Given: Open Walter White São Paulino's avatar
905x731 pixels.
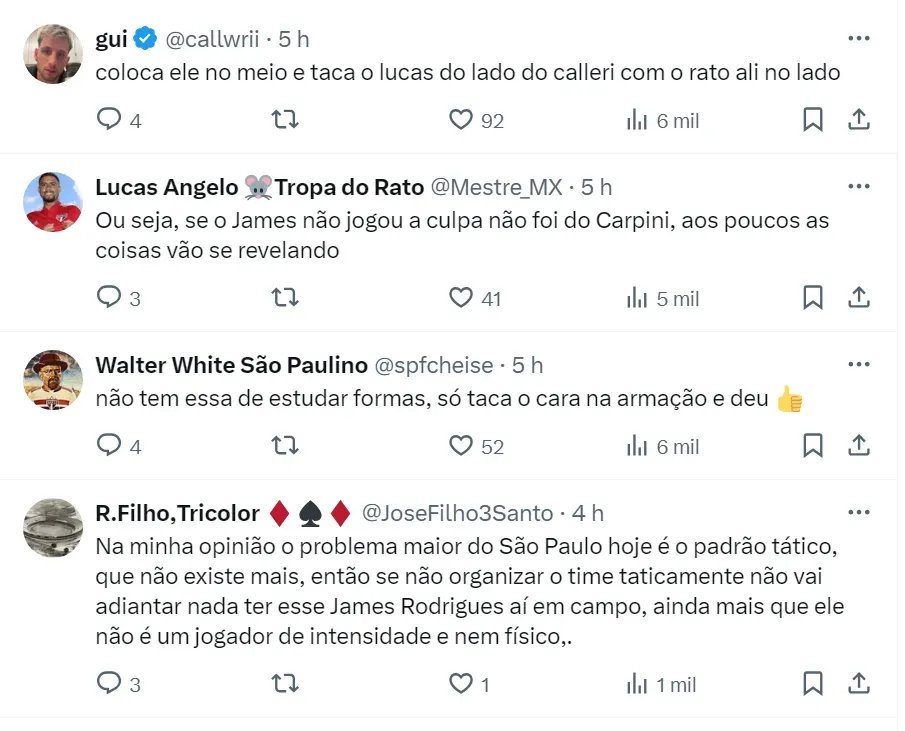Looking at the screenshot, I should [52, 380].
